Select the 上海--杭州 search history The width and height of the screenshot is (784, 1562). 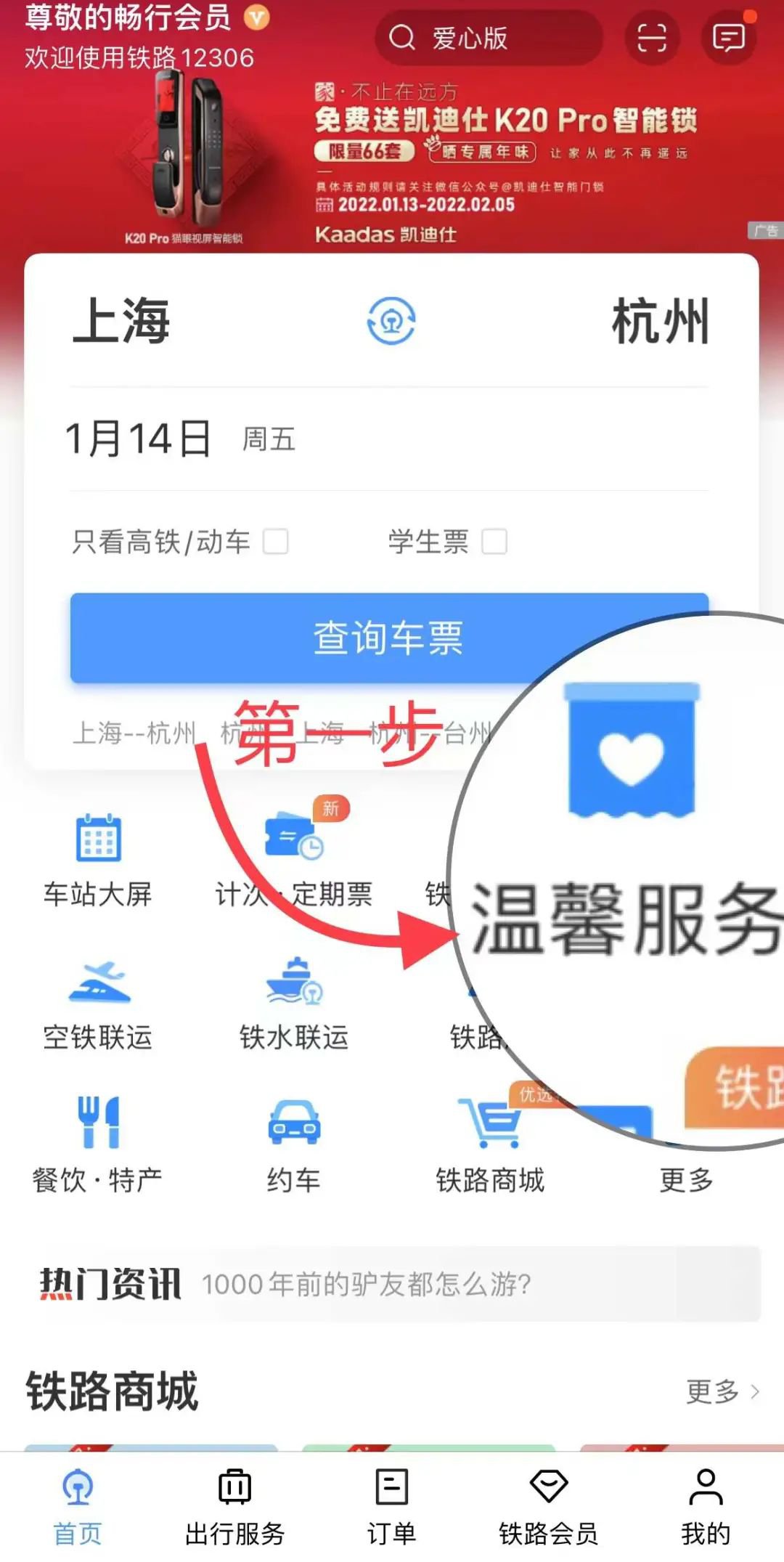click(134, 733)
